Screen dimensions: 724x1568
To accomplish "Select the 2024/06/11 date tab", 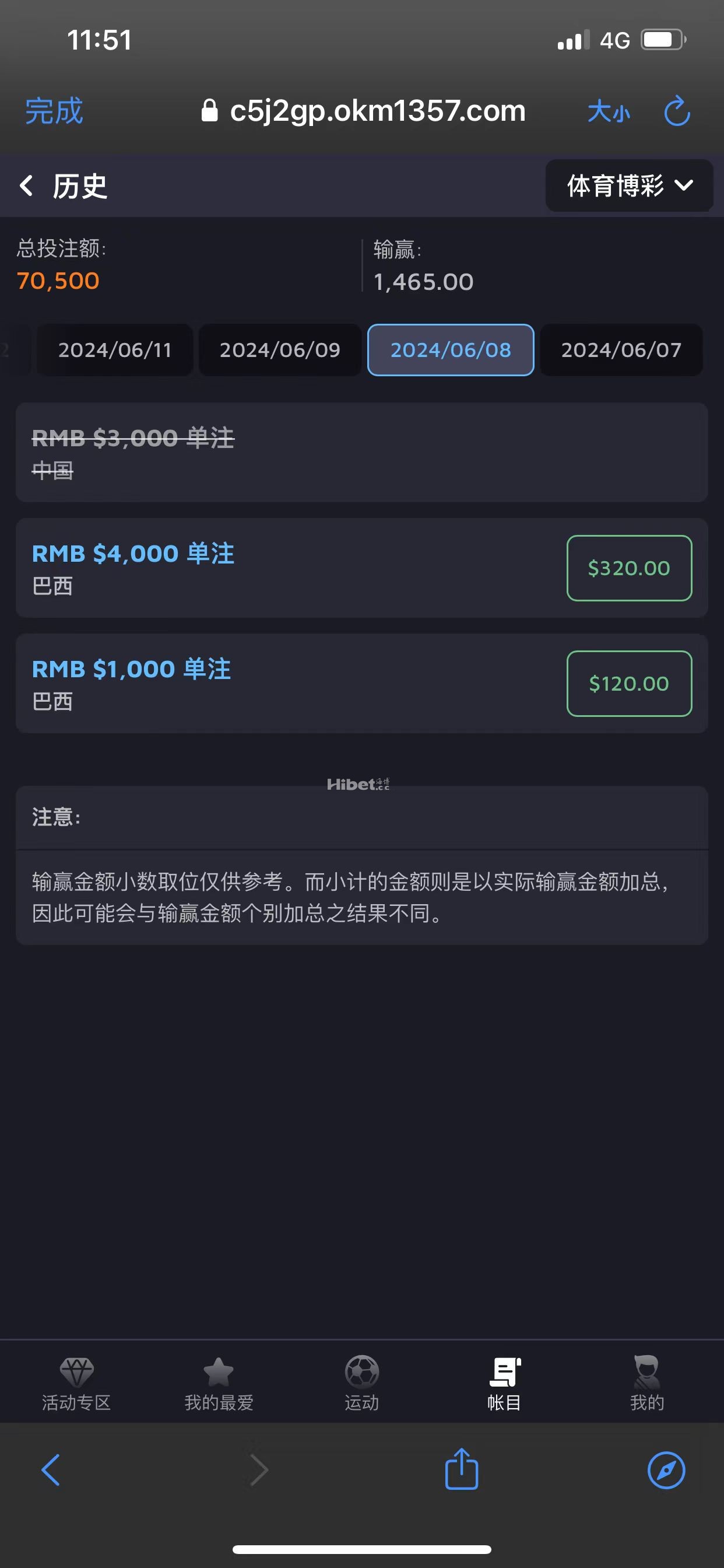I will pos(115,350).
